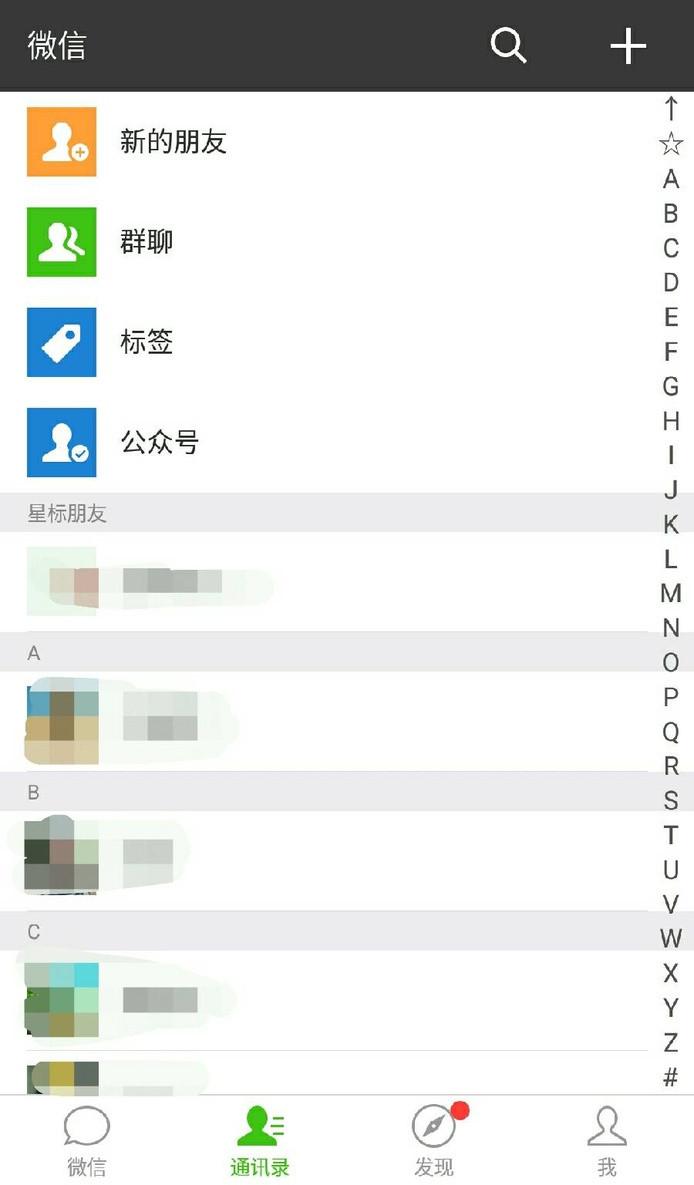Jump to letter M in the index
The width and height of the screenshot is (694, 1185).
[671, 593]
